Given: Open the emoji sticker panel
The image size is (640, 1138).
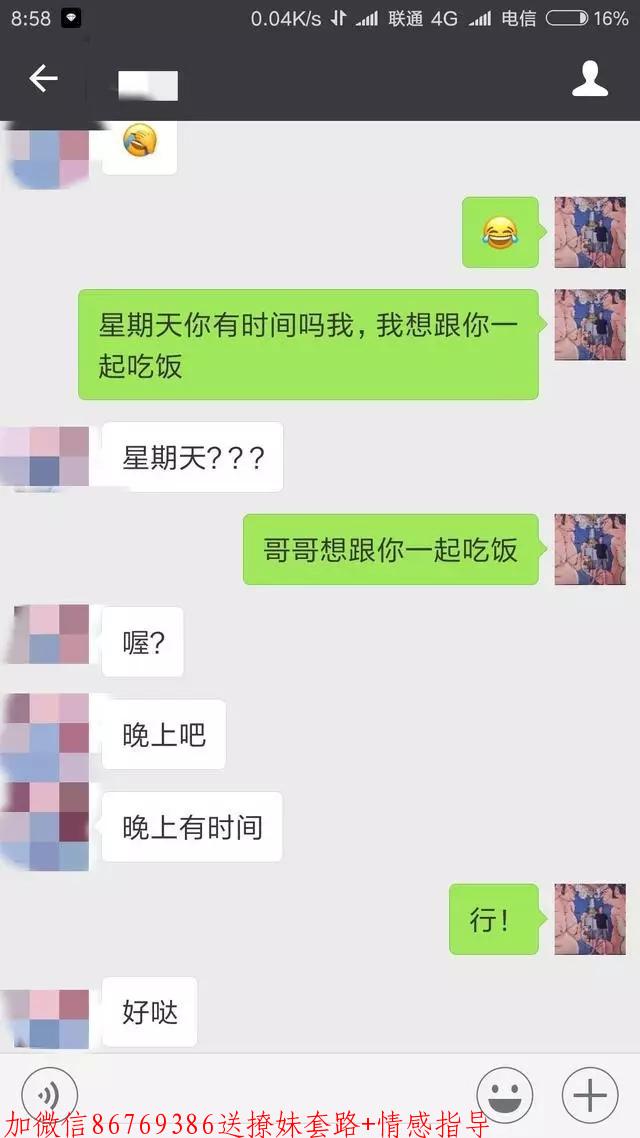Looking at the screenshot, I should 504,1095.
